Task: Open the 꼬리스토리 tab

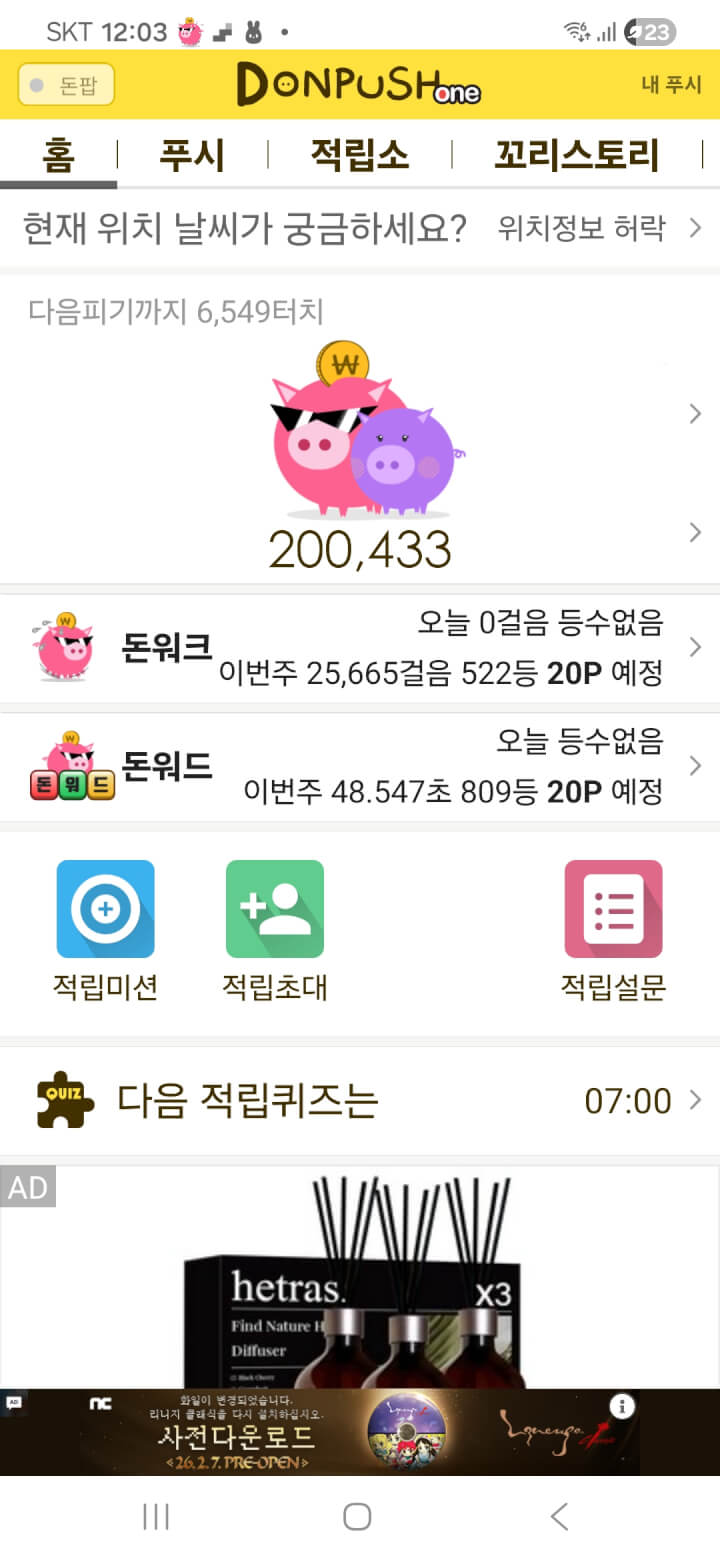Action: pyautogui.click(x=576, y=156)
